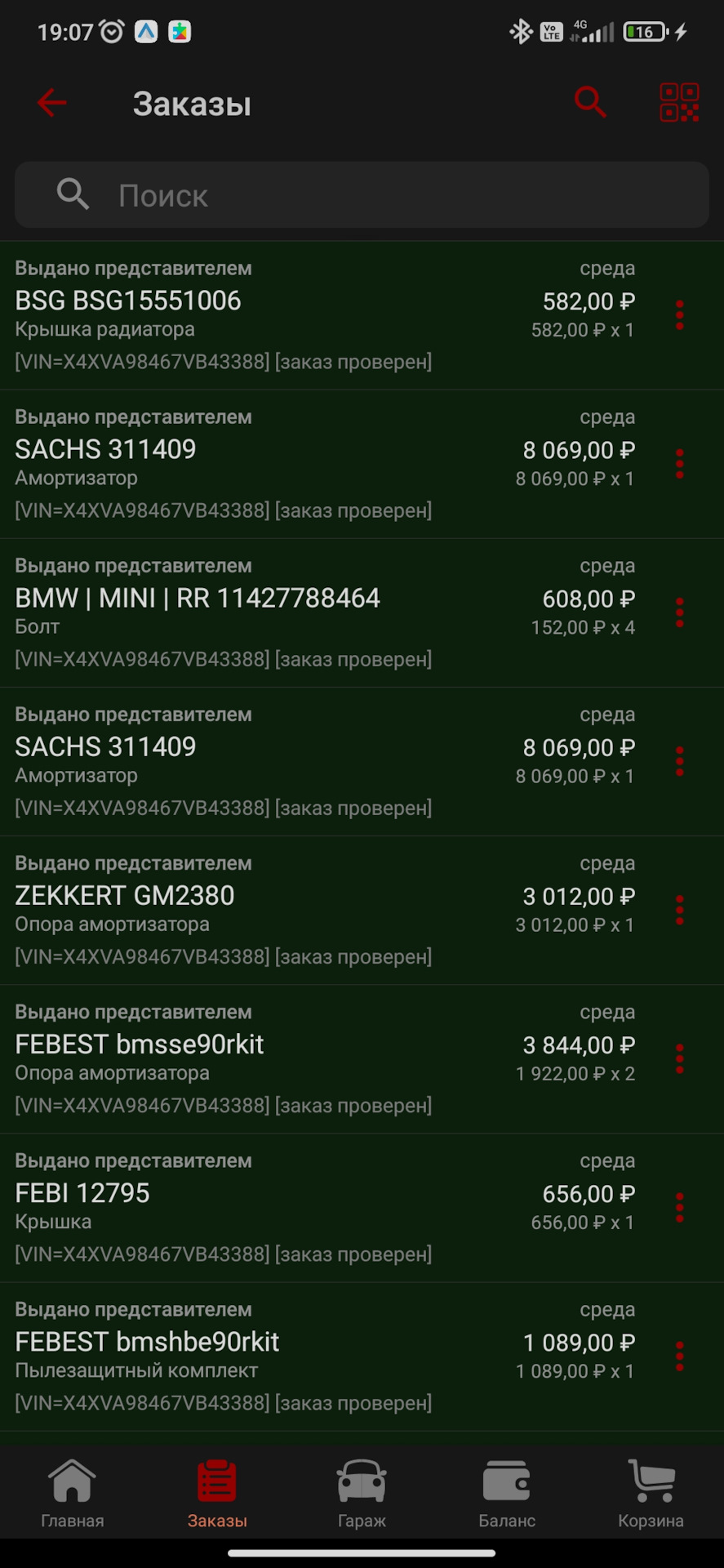Open the QR code scanner
This screenshot has width=724, height=1568.
point(679,102)
